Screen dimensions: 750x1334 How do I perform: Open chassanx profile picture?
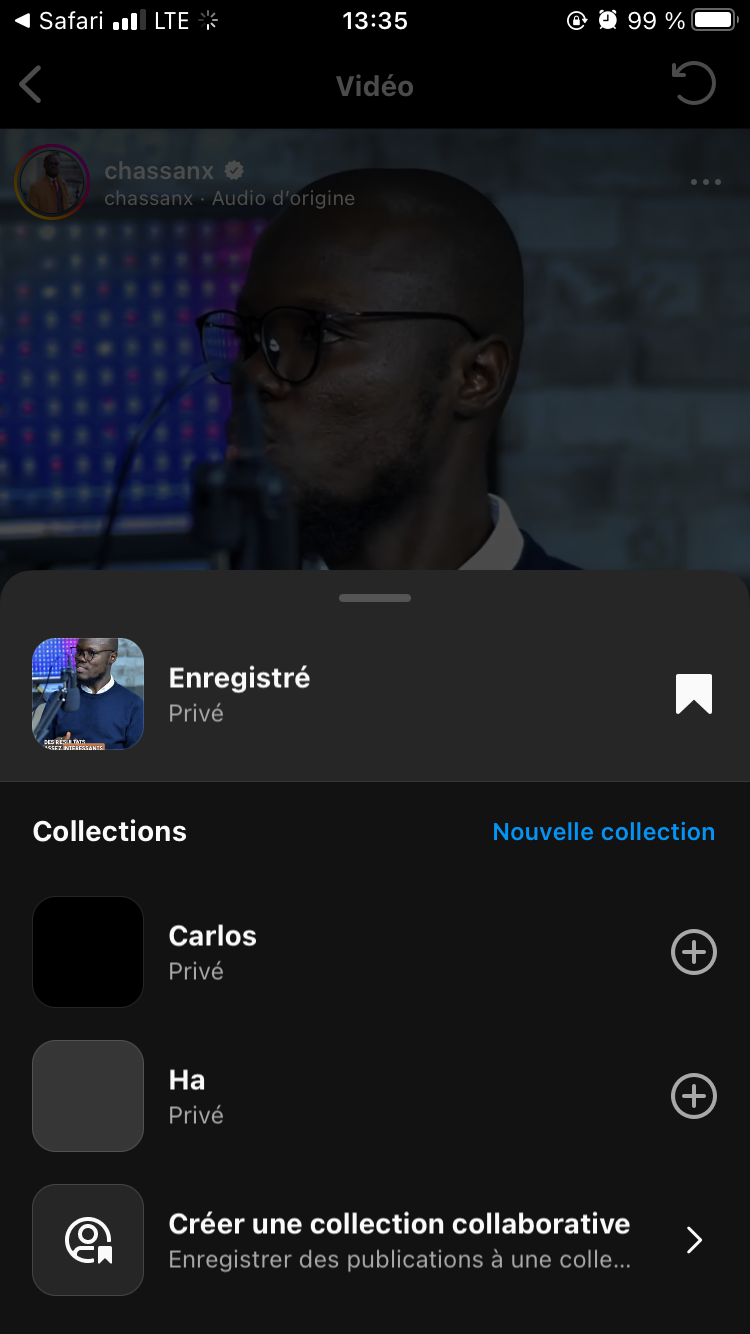[52, 182]
